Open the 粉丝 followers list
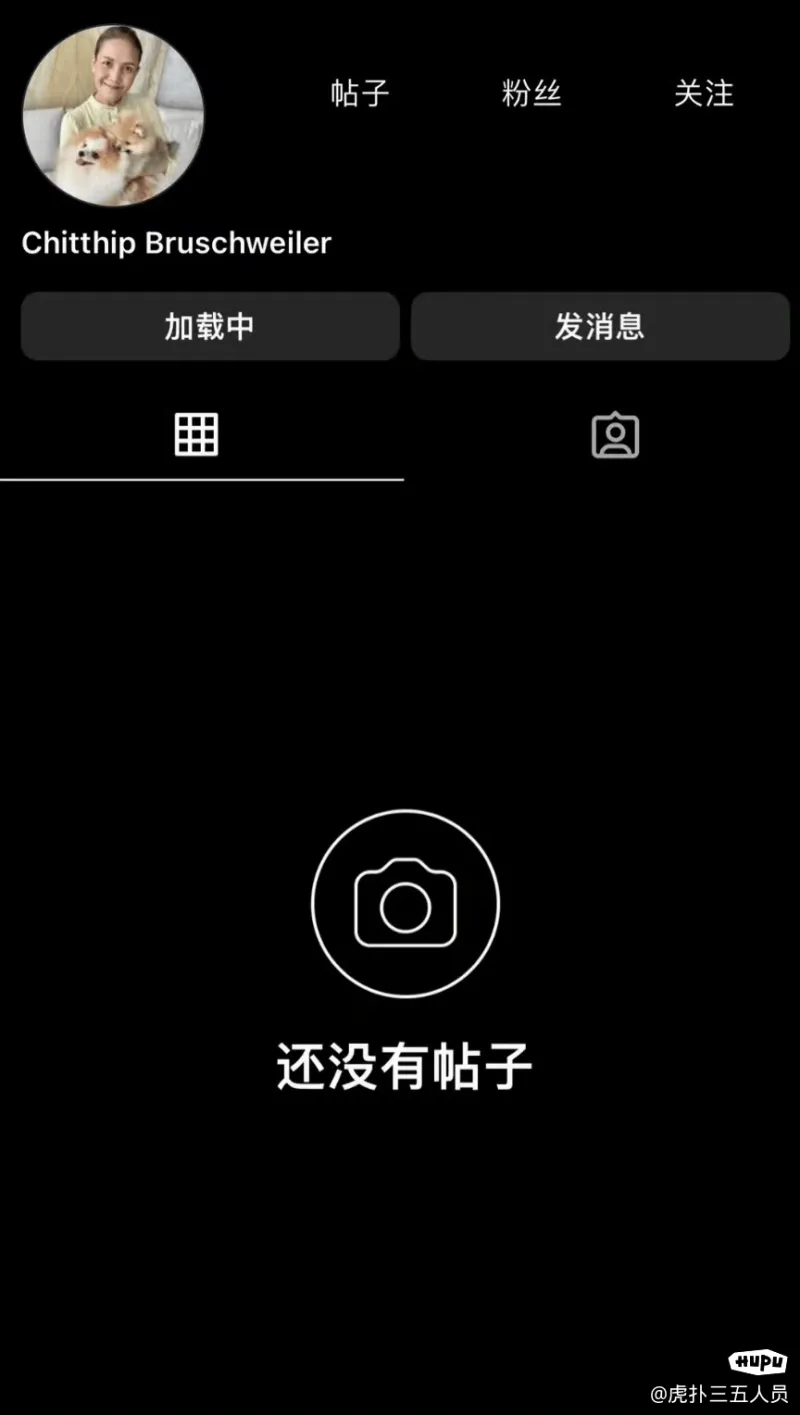This screenshot has width=800, height=1415. click(531, 94)
